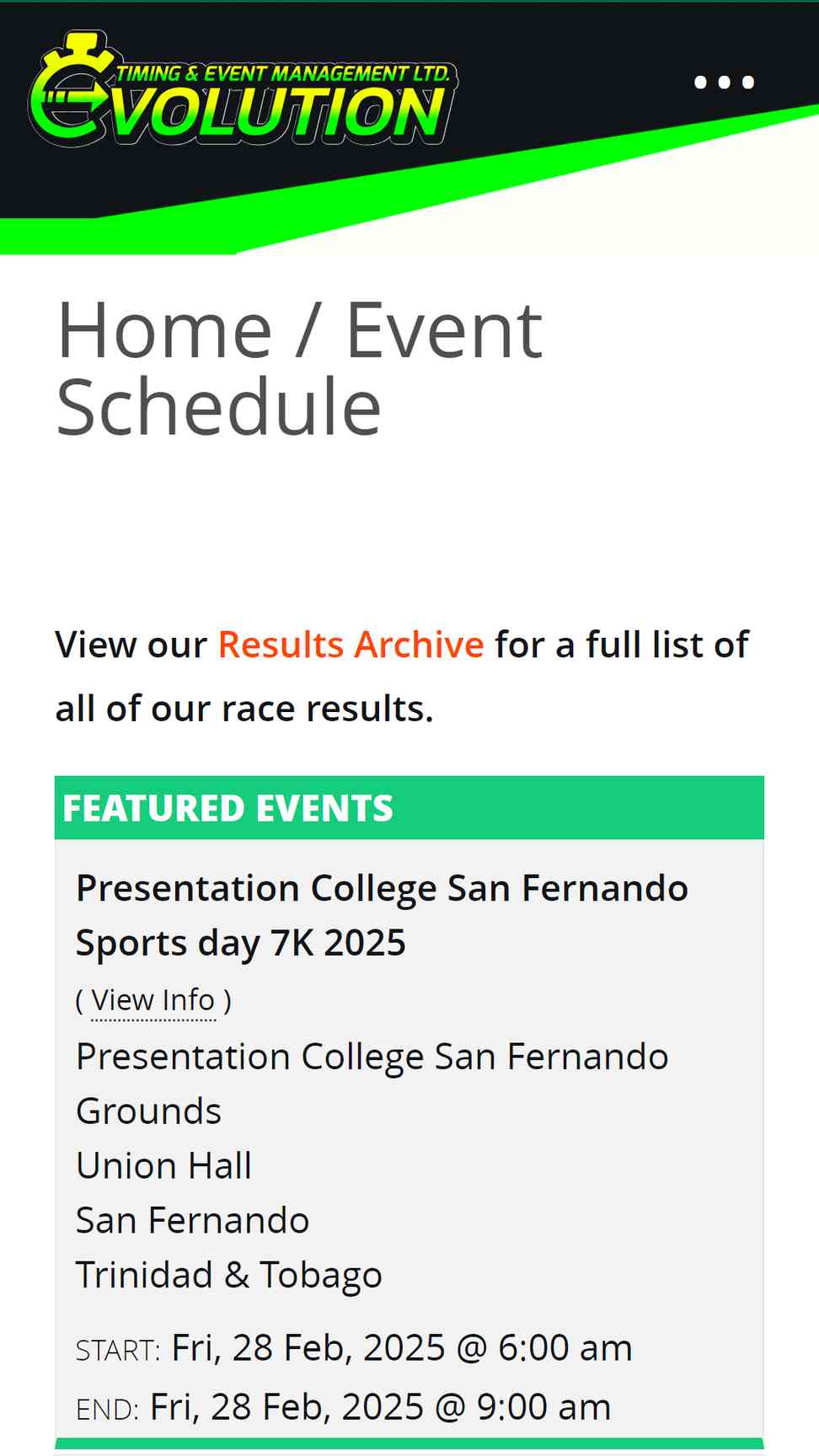Open the three-dot menu in the header
This screenshot has width=819, height=1456.
click(724, 83)
